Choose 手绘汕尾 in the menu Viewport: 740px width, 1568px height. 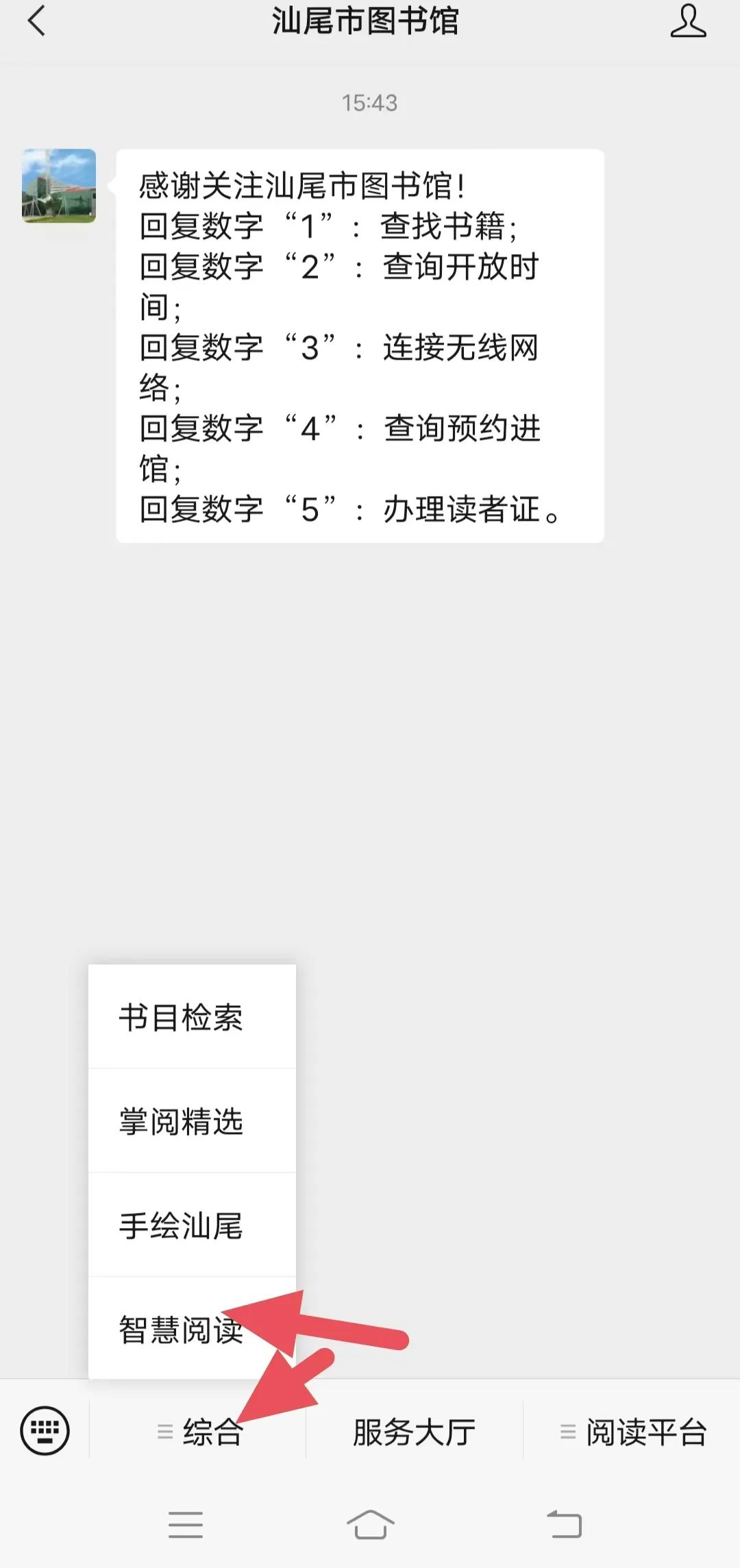[193, 1225]
